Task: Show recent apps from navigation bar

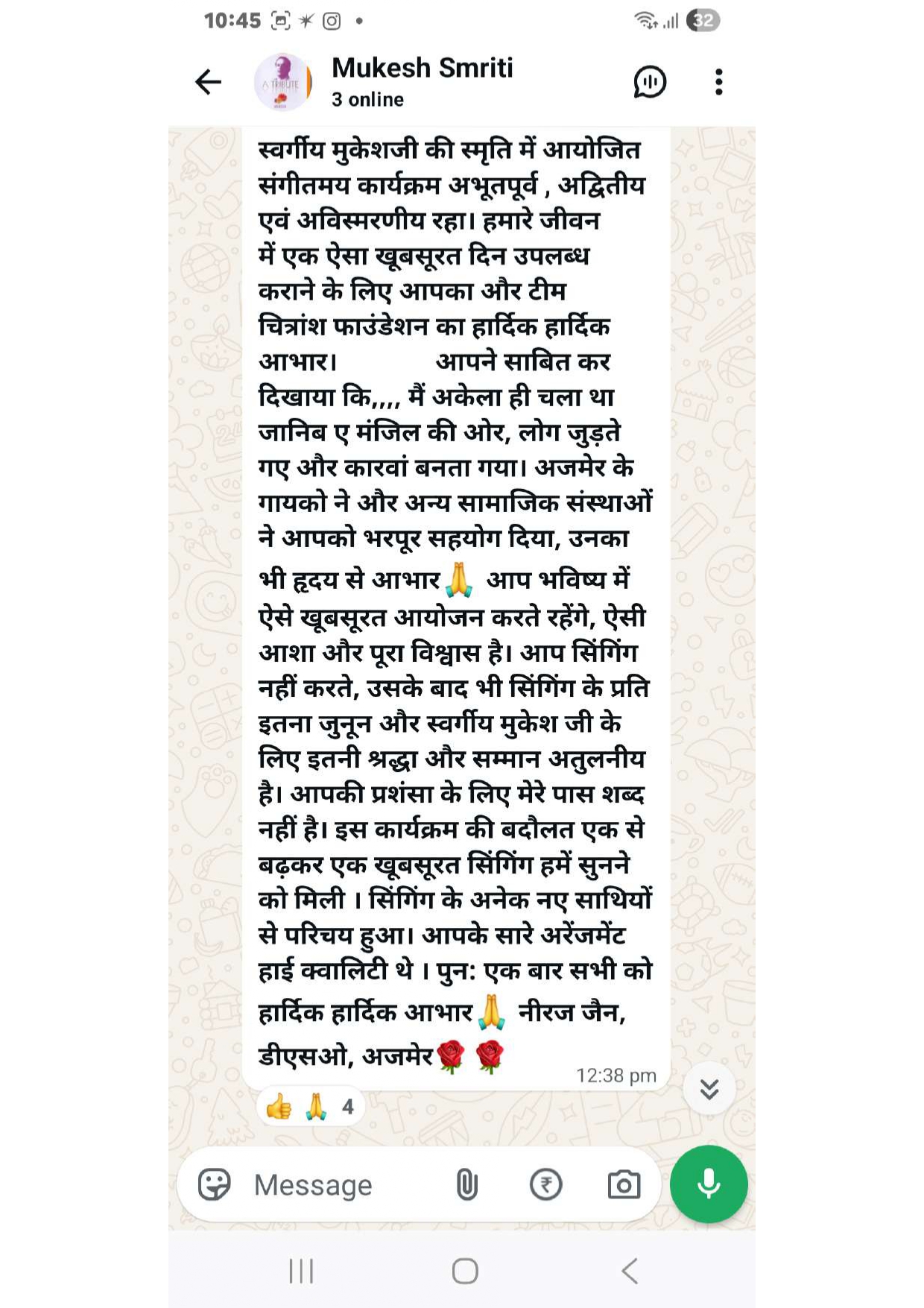Action: click(x=301, y=1271)
